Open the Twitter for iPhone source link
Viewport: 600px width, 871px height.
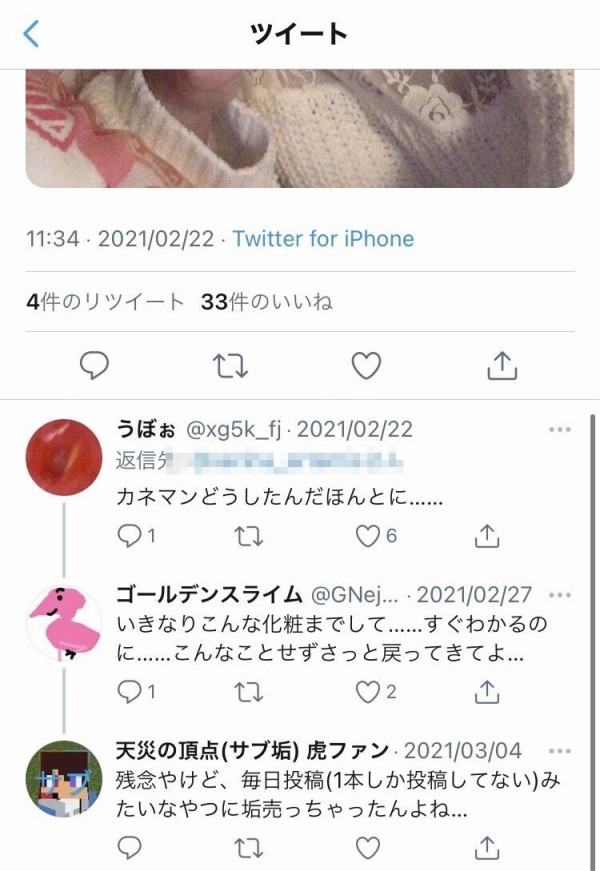point(323,239)
